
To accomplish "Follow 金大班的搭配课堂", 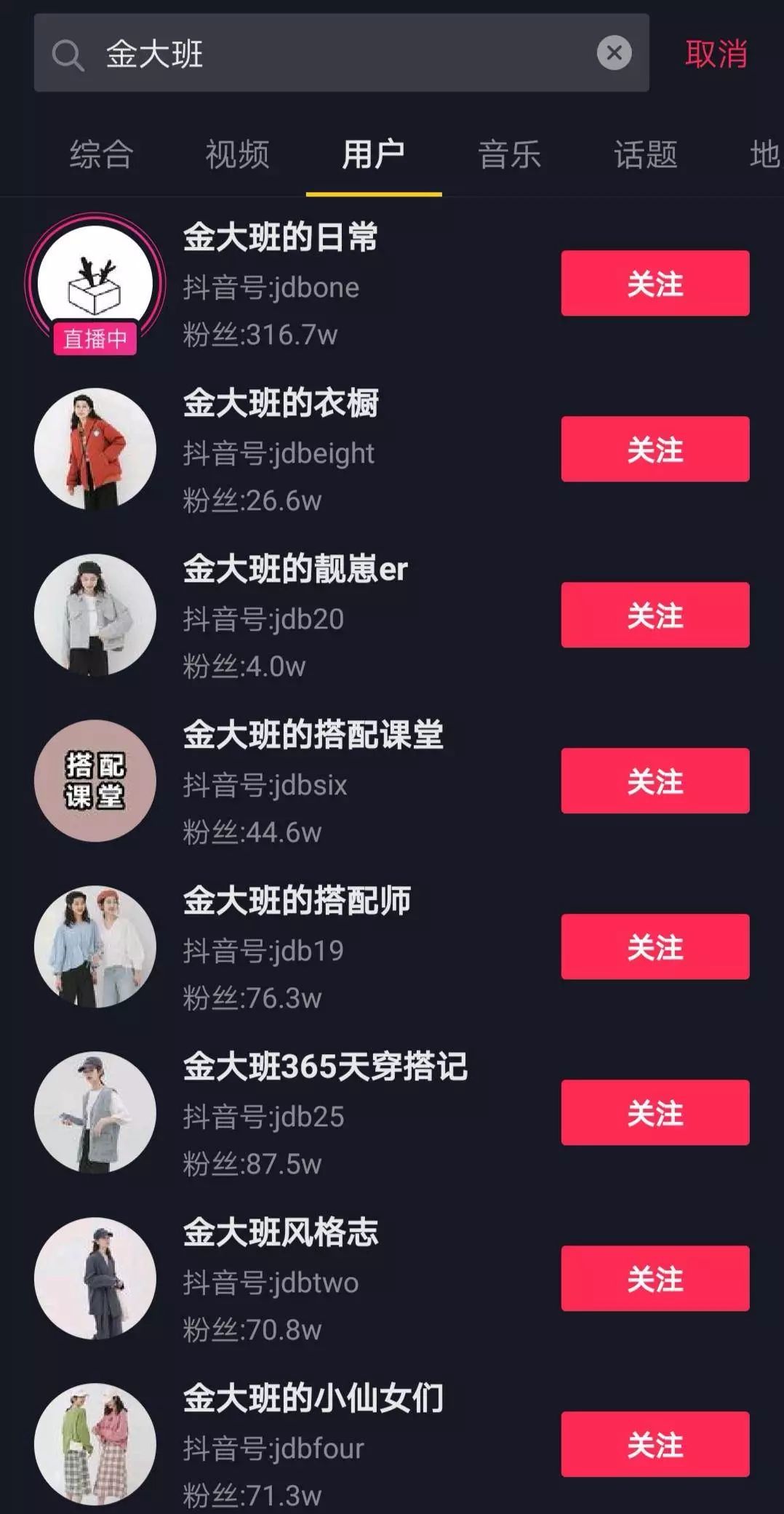I will 655,781.
